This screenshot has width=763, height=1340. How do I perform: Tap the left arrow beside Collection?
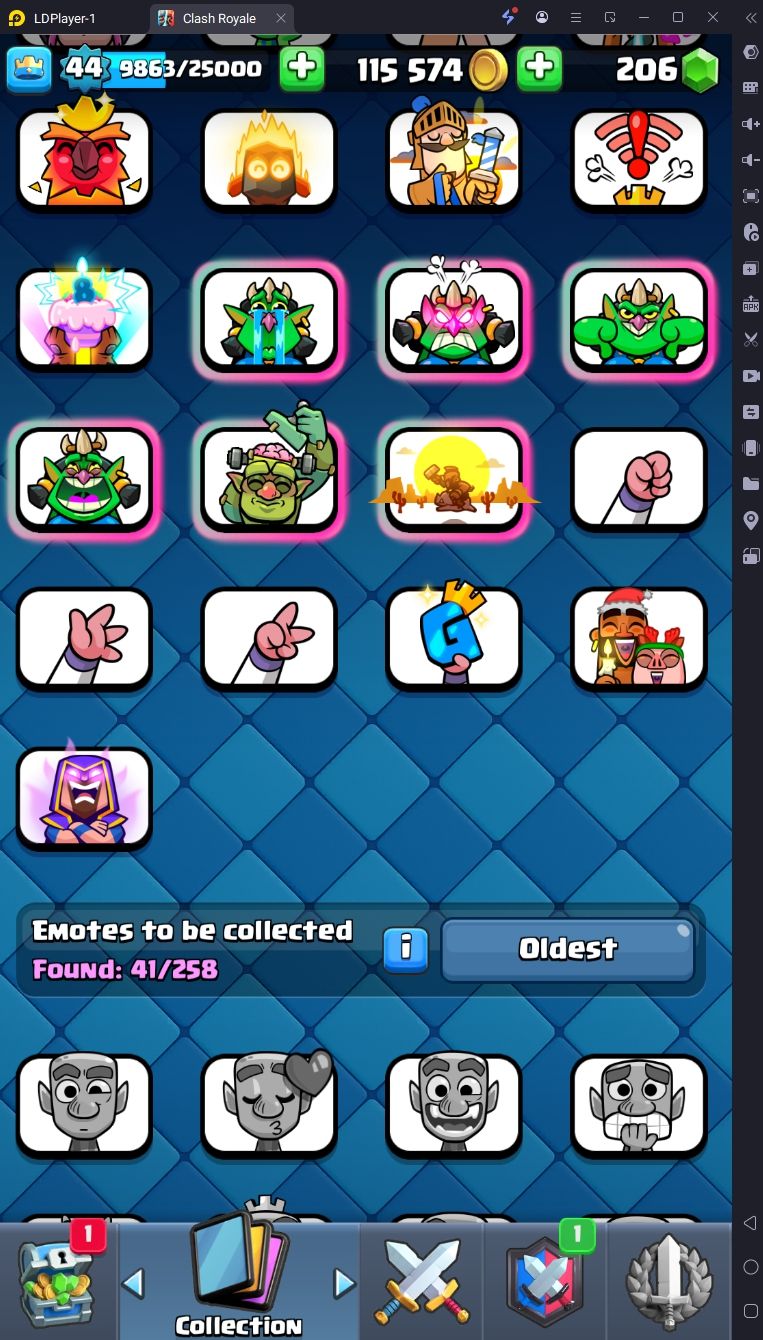click(133, 1282)
